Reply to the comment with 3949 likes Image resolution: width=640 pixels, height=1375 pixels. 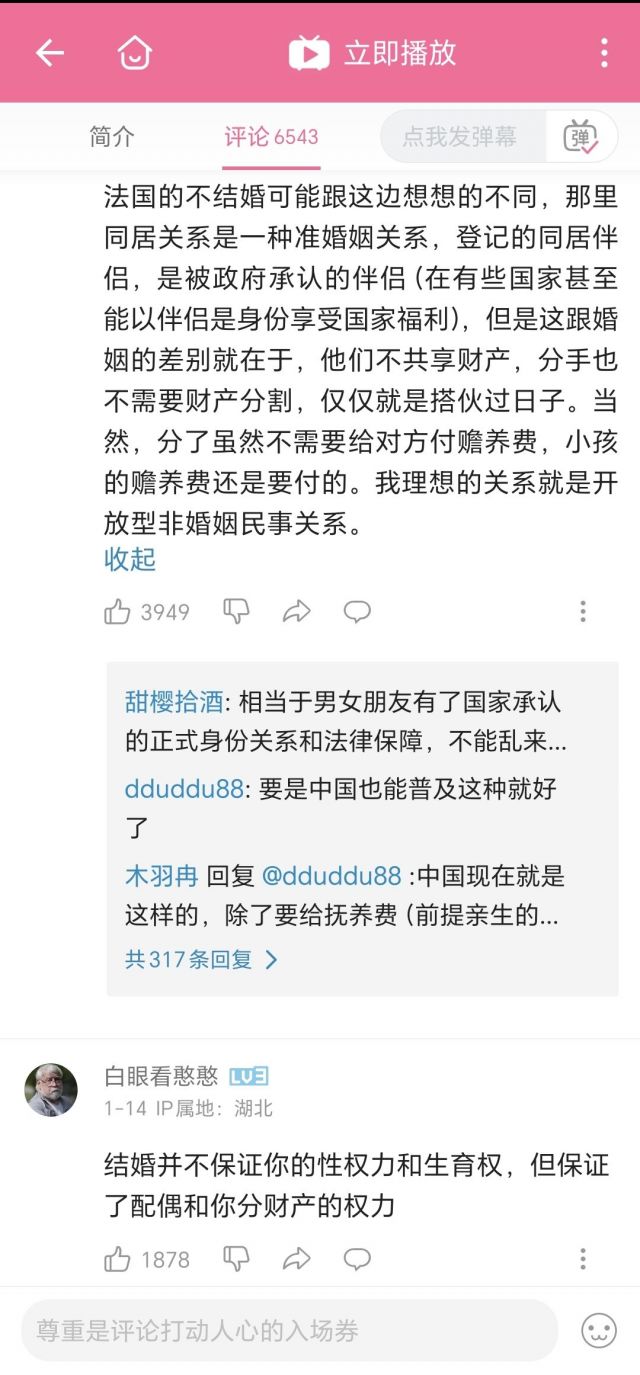click(x=357, y=611)
